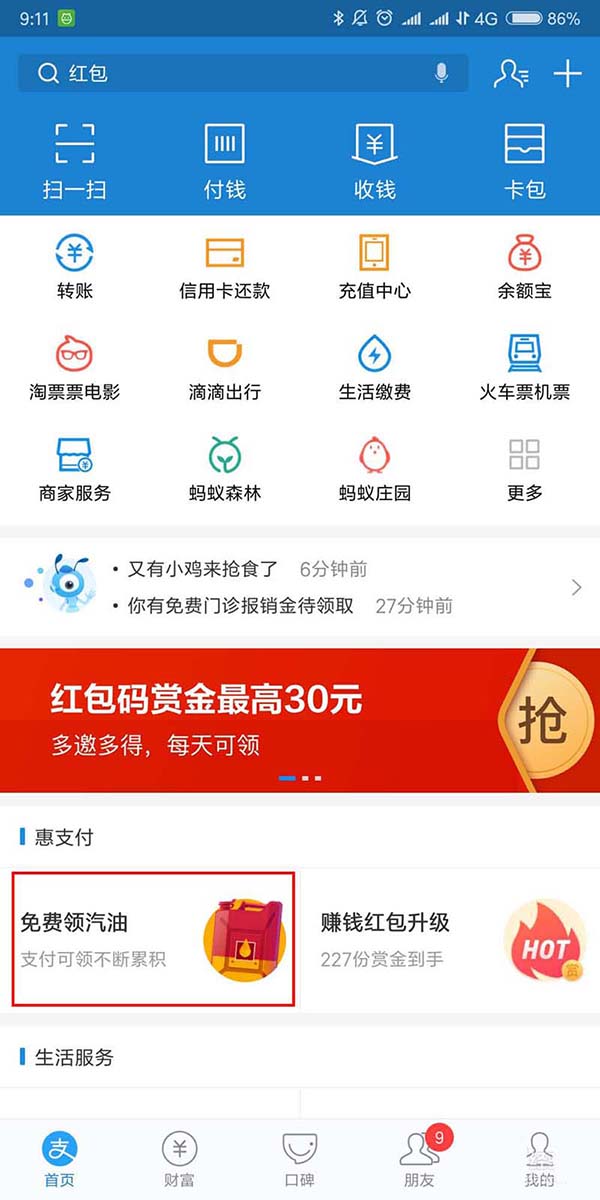Screen dimensions: 600x1200
Task: Open 信用卡还款
Action: [225, 267]
